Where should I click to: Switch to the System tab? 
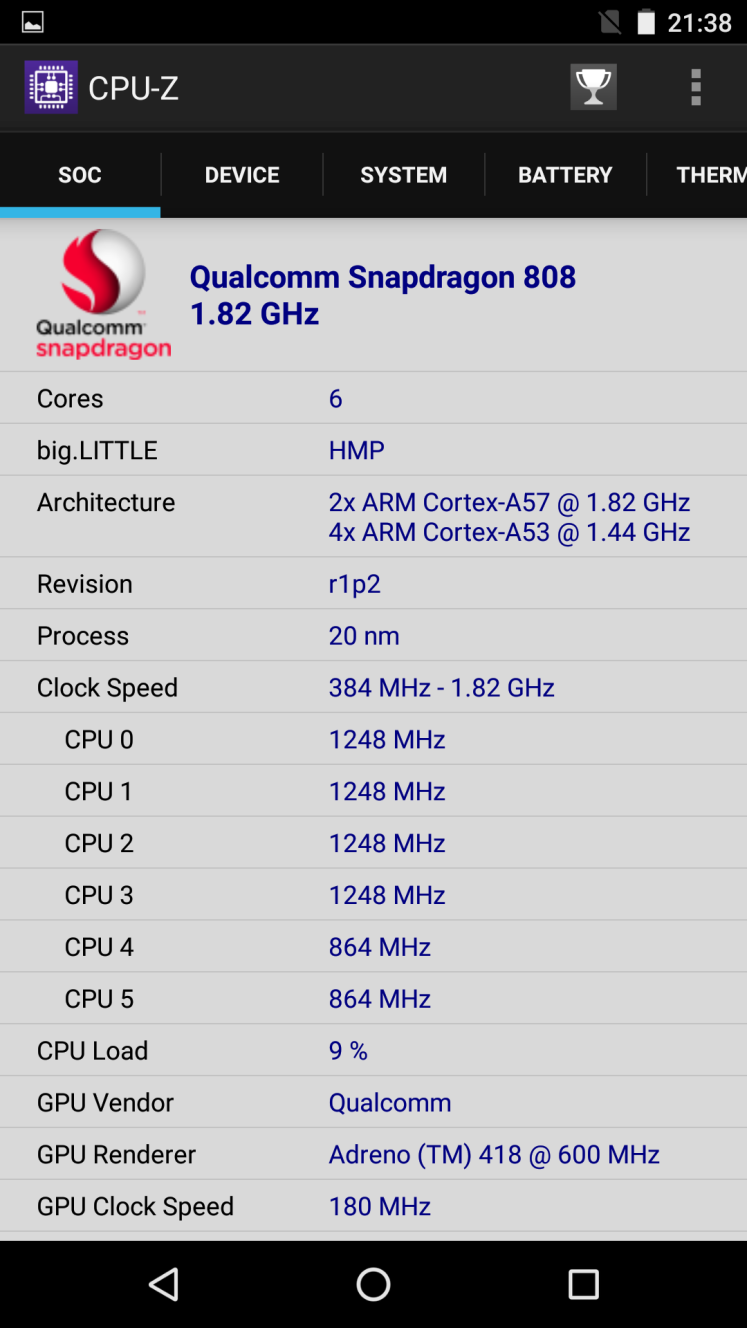pos(404,175)
